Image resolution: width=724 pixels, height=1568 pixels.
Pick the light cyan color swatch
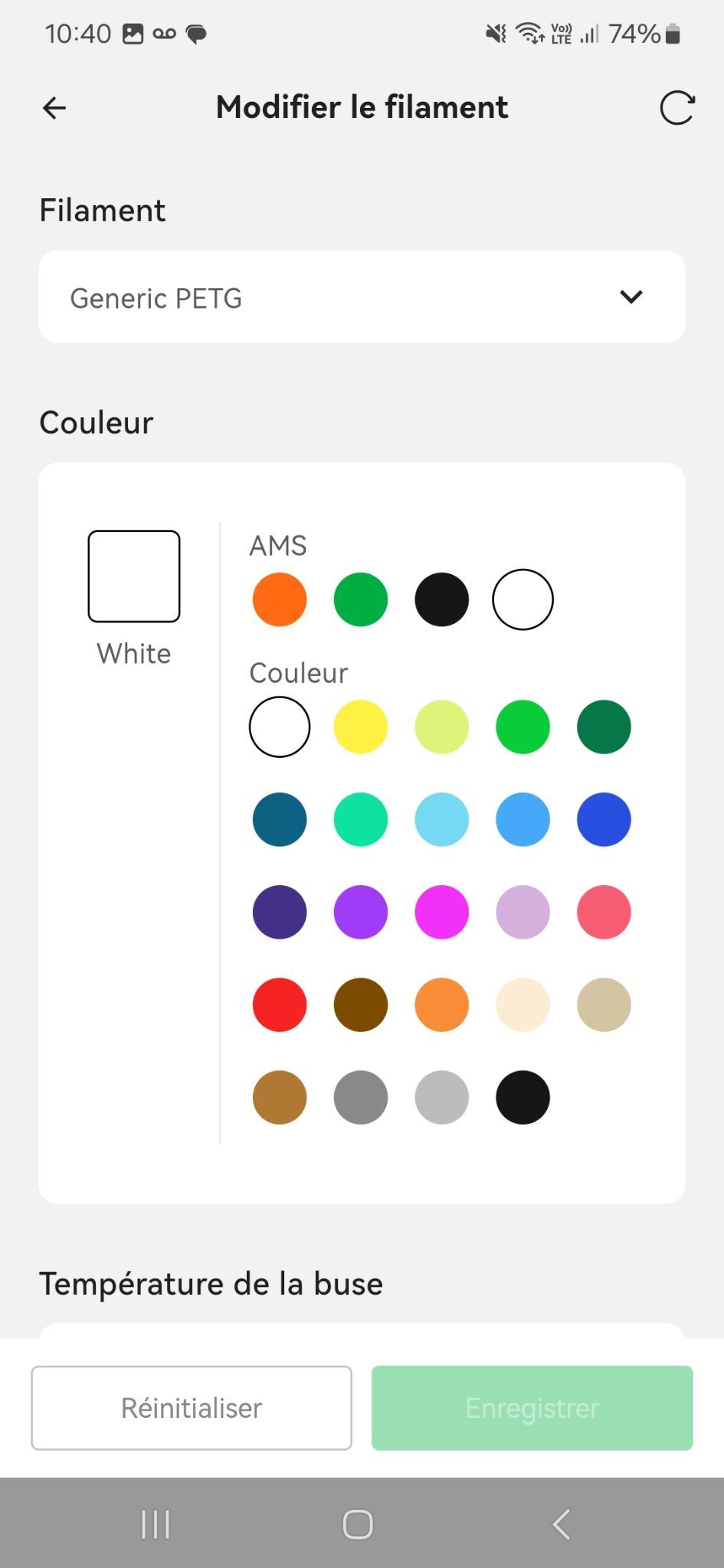[x=442, y=819]
